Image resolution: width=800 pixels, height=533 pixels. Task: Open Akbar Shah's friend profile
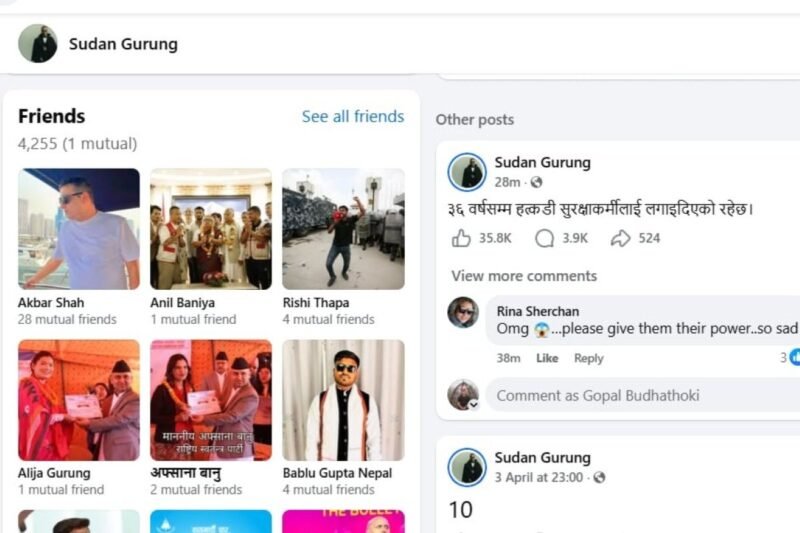point(78,229)
